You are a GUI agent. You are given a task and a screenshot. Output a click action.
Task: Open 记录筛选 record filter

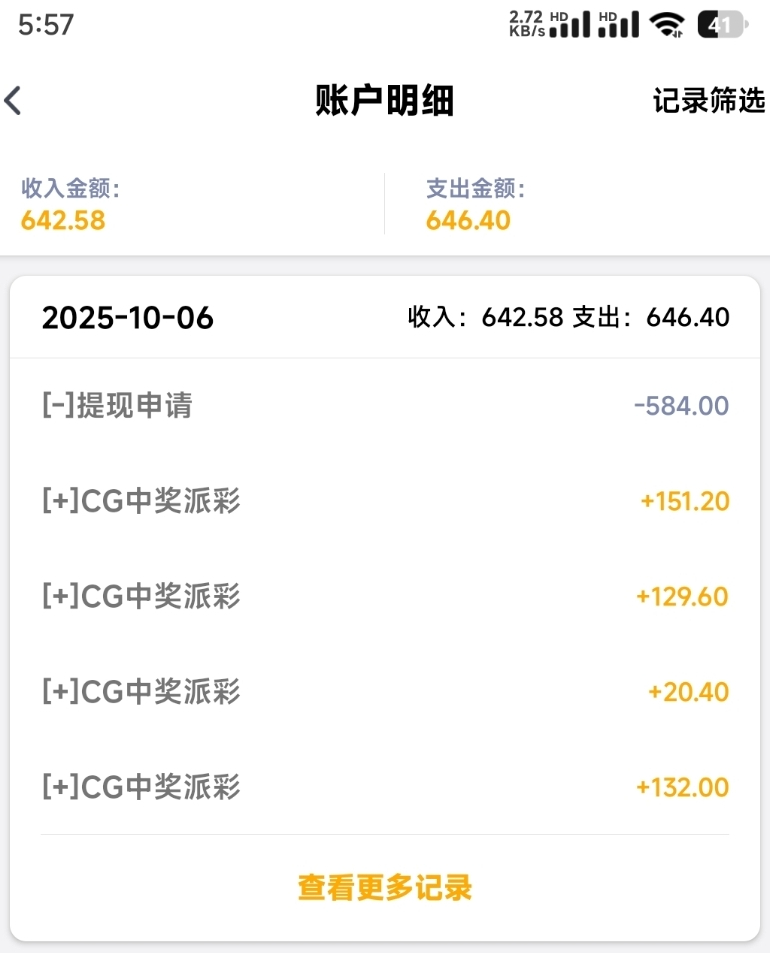click(x=708, y=101)
